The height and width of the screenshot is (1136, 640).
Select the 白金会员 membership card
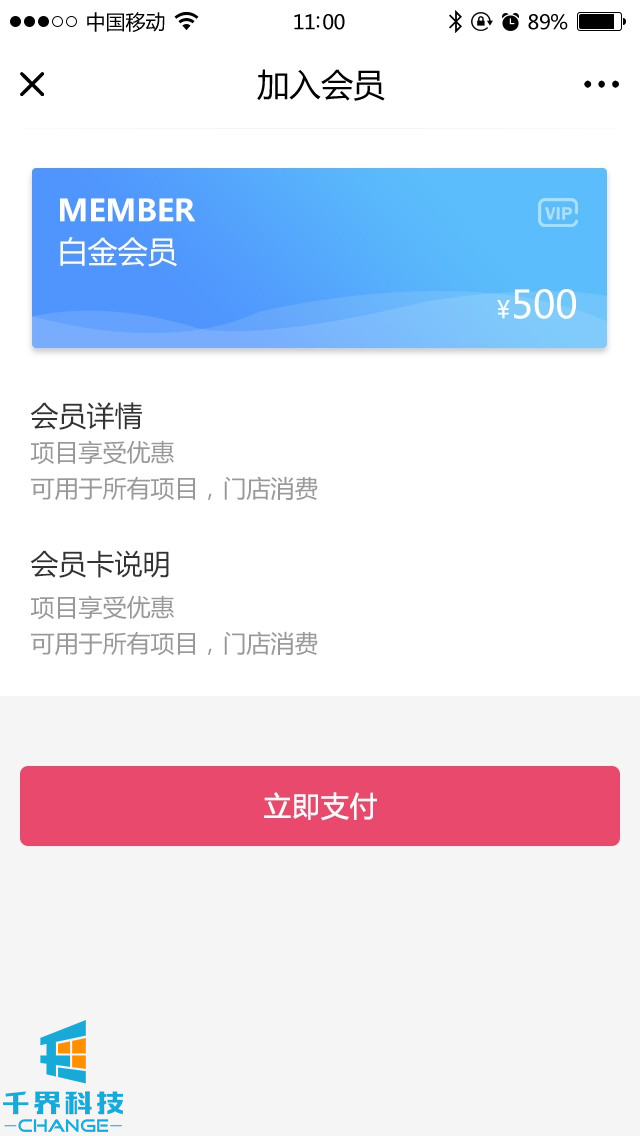pos(319,258)
